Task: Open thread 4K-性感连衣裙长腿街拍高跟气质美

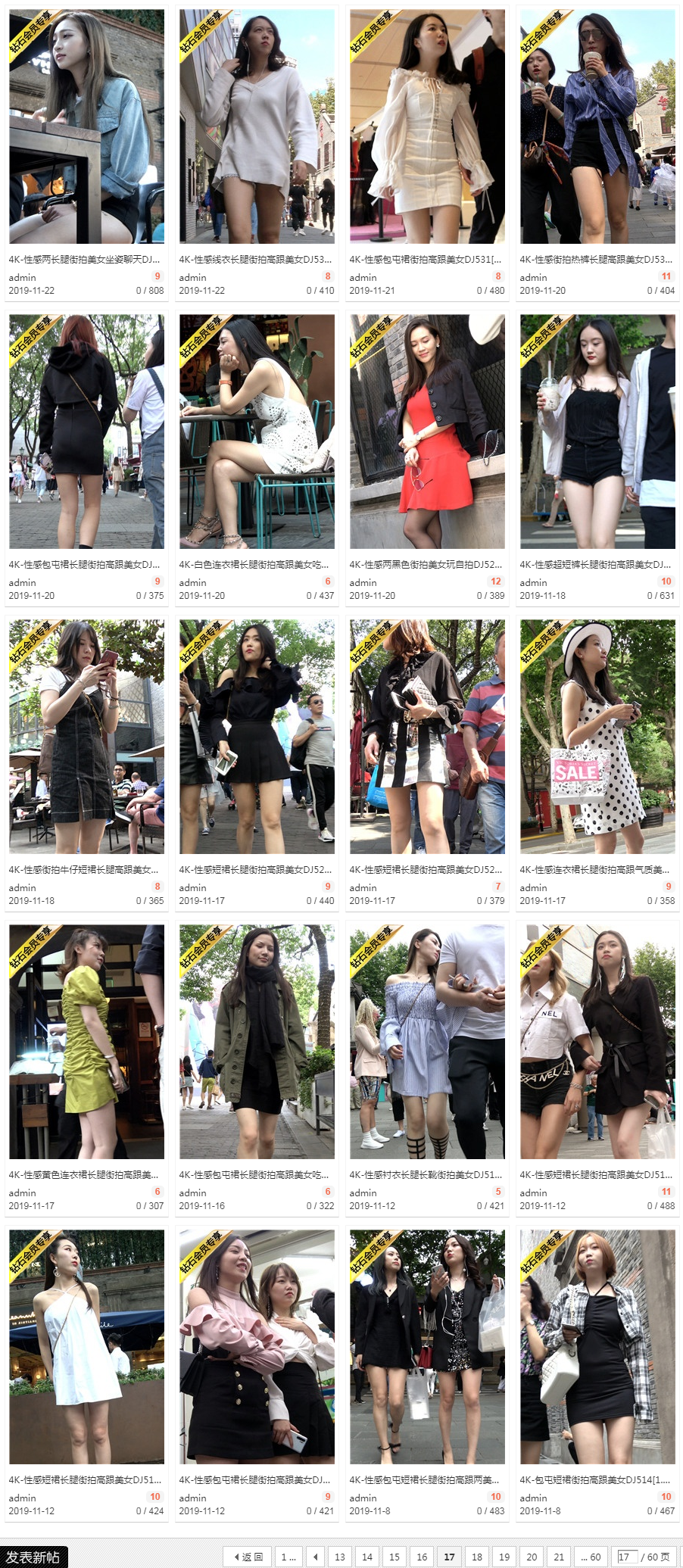Action: (595, 869)
